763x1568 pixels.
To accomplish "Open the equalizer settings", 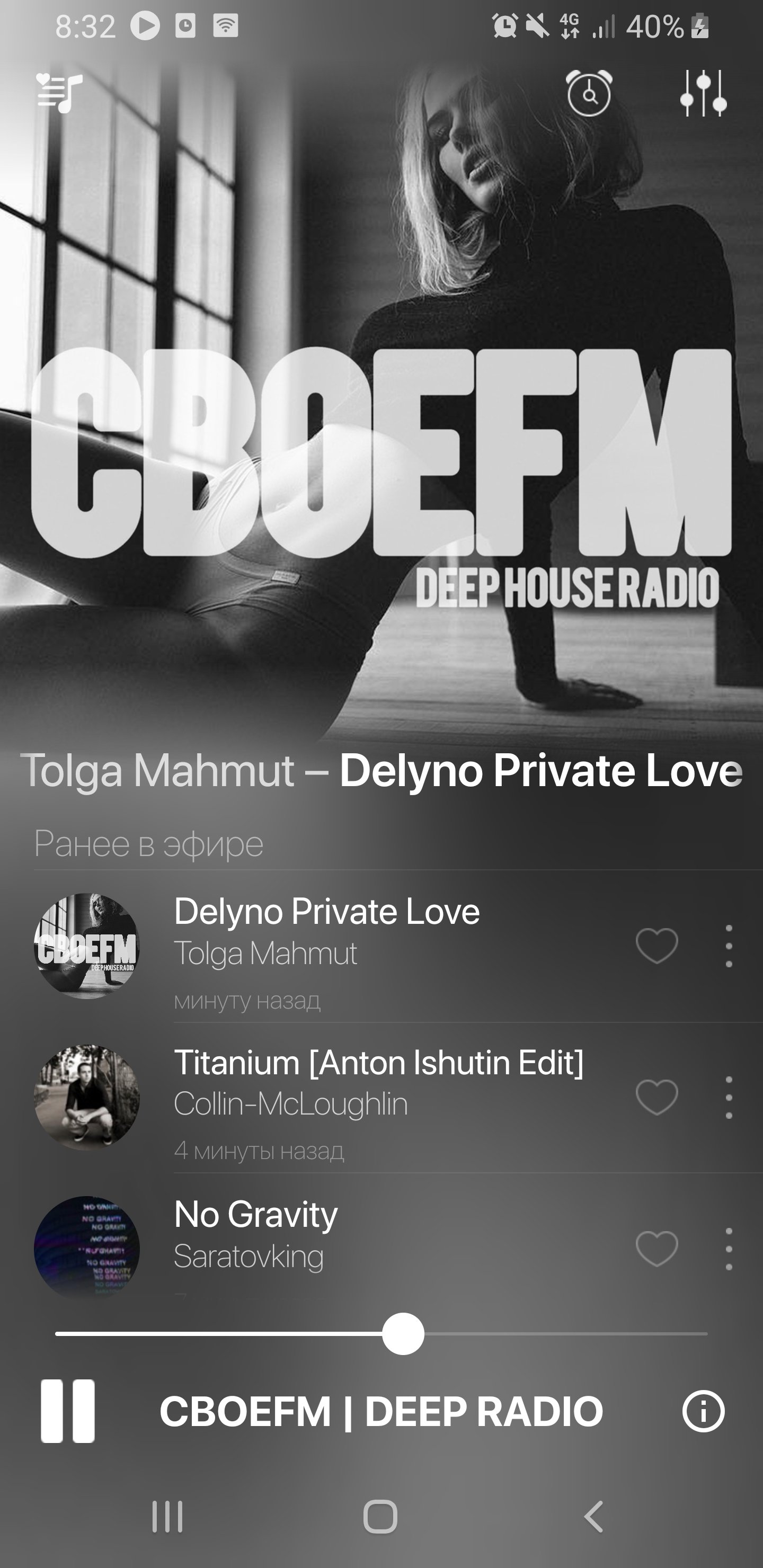I will pos(703,94).
